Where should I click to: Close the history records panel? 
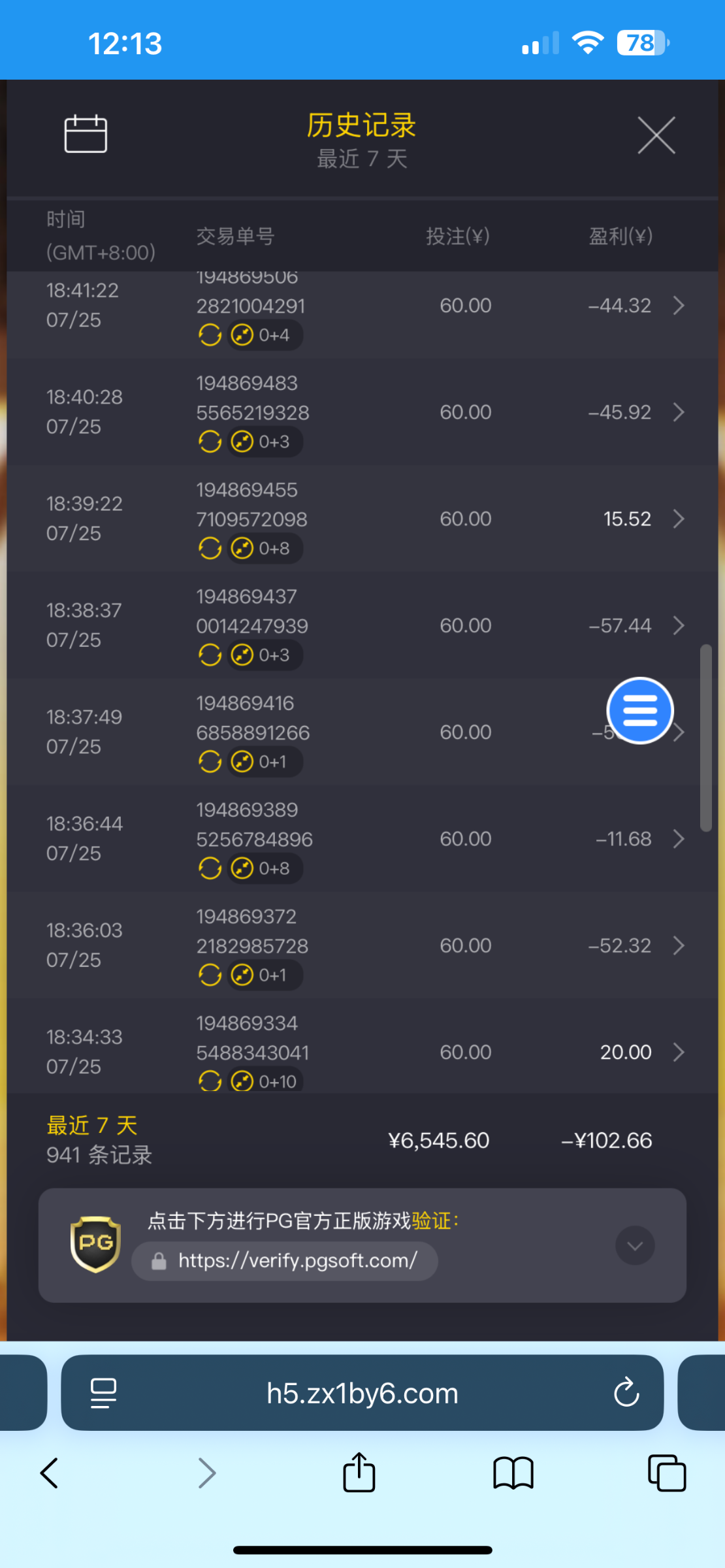(x=656, y=136)
